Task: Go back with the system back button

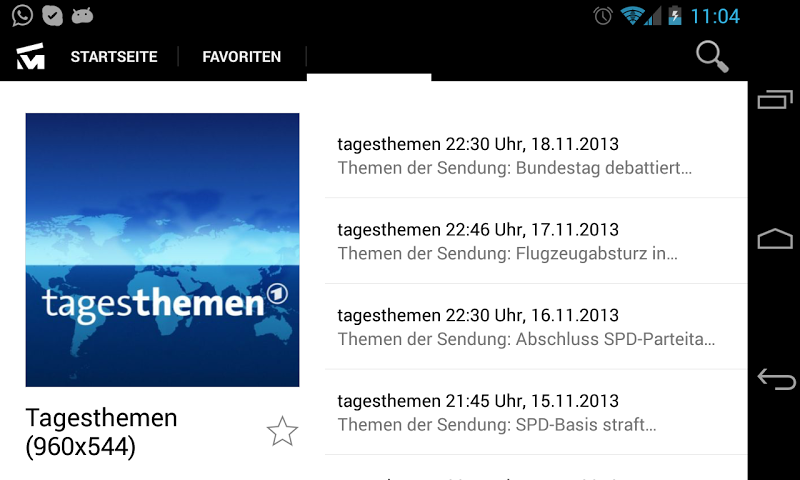Action: coord(775,379)
